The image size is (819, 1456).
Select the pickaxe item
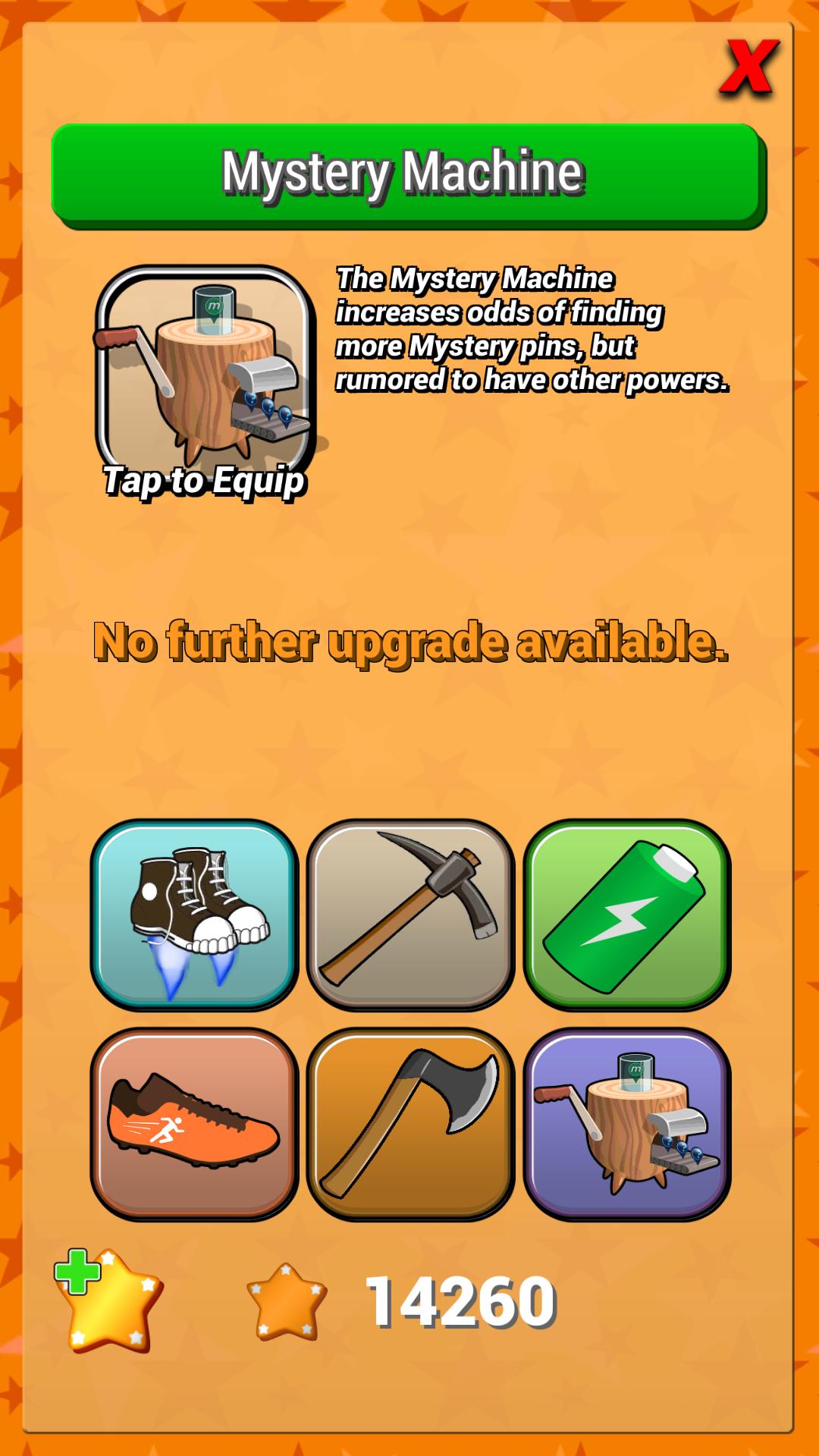click(410, 915)
